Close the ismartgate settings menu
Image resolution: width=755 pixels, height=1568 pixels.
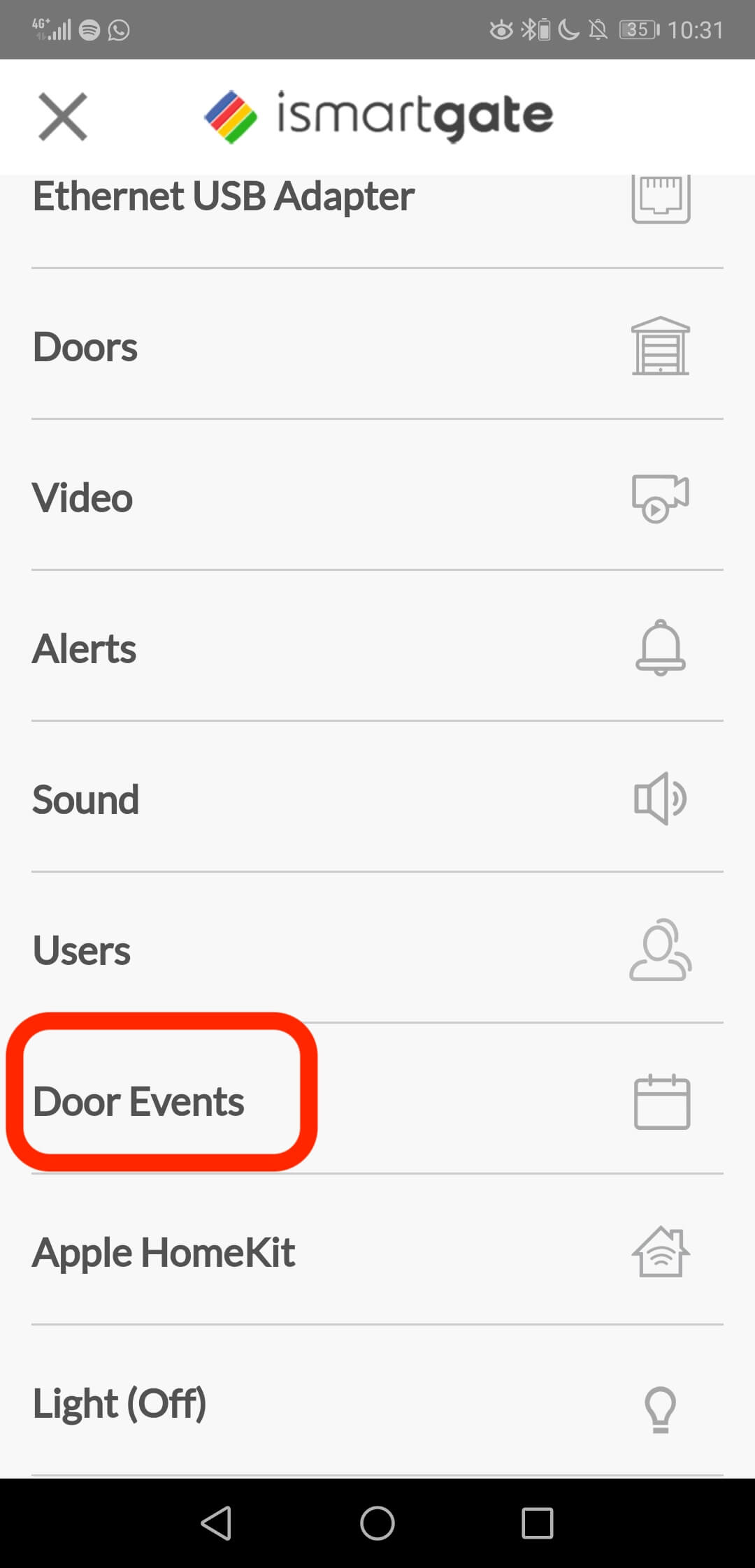tap(63, 117)
